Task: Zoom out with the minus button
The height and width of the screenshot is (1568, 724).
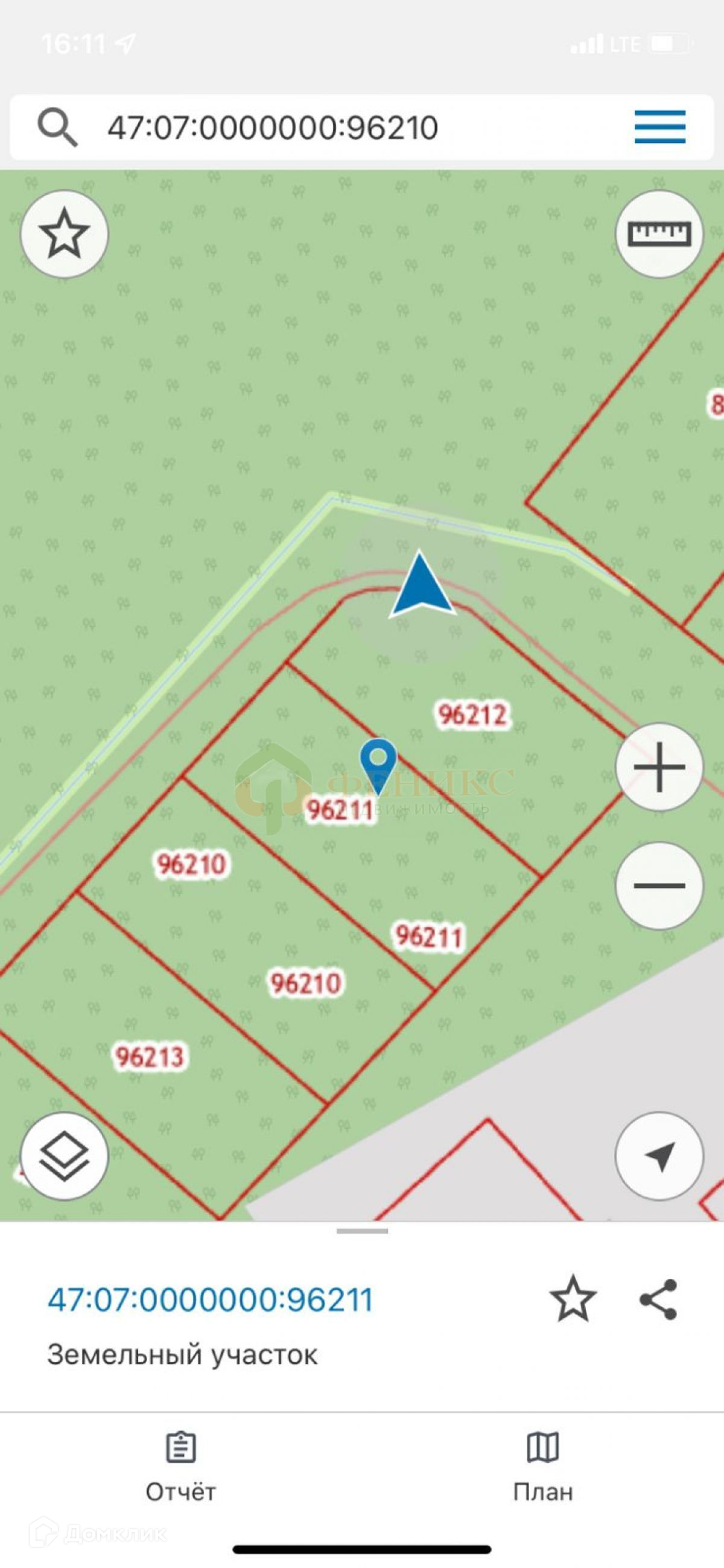Action: (659, 885)
